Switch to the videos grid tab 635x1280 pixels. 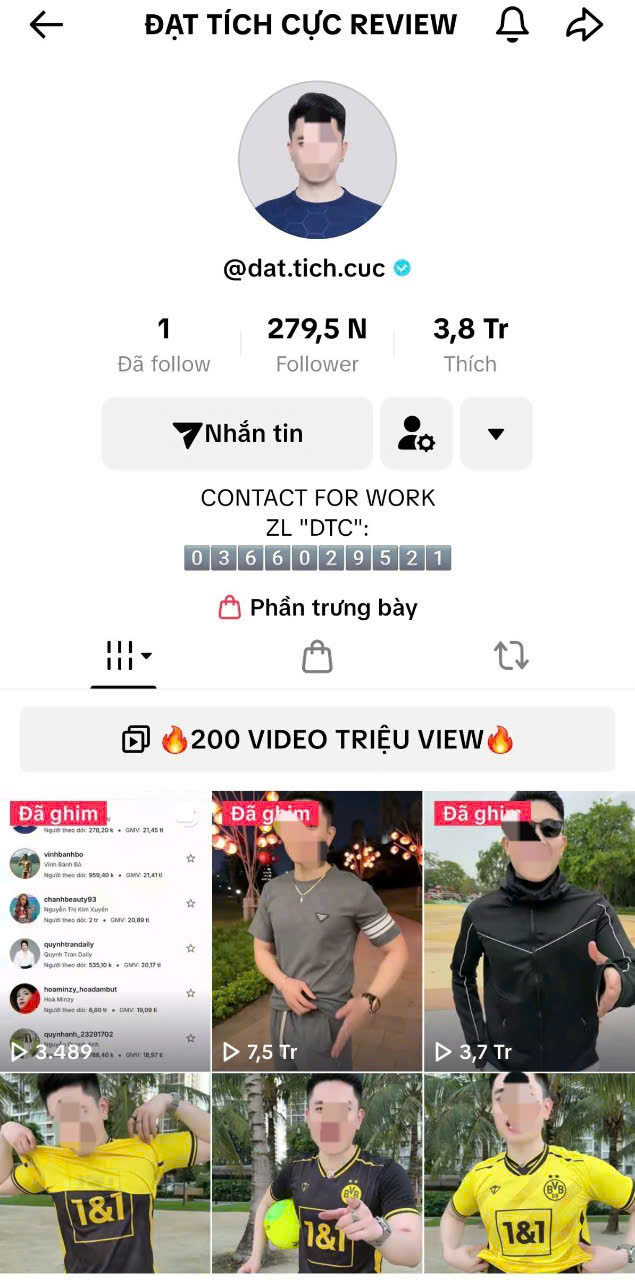point(124,657)
